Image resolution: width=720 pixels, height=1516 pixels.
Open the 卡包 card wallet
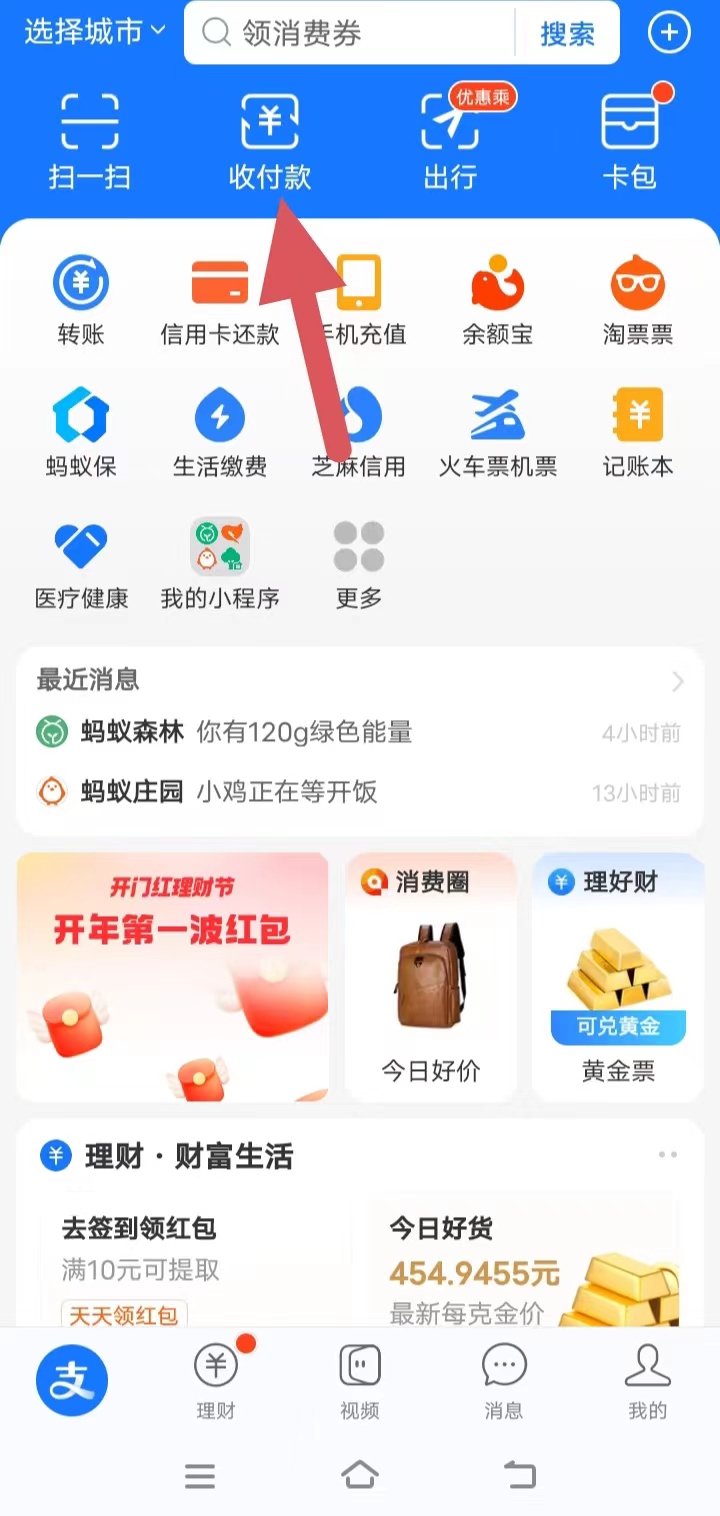[x=630, y=141]
